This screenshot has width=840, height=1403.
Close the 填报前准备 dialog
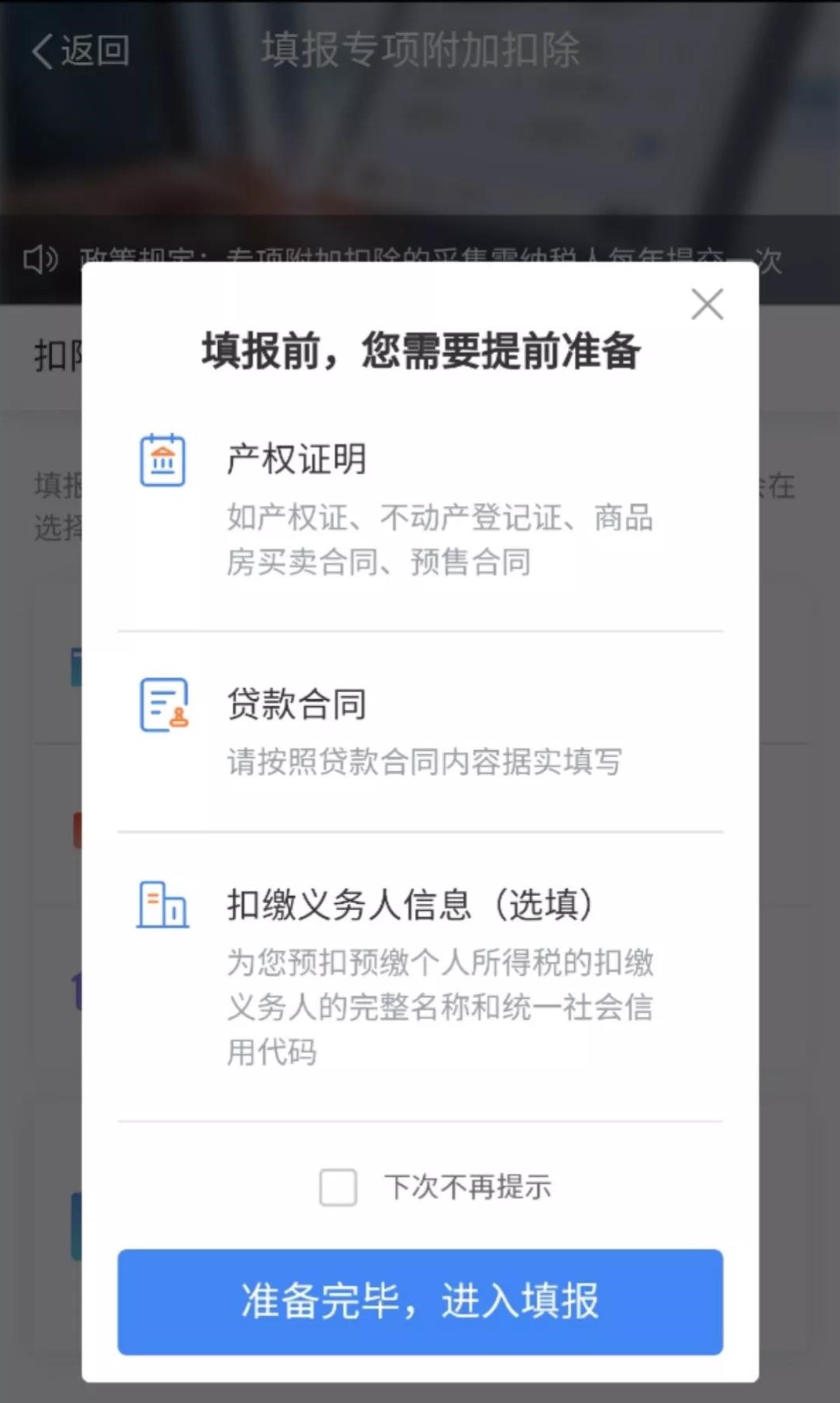707,304
